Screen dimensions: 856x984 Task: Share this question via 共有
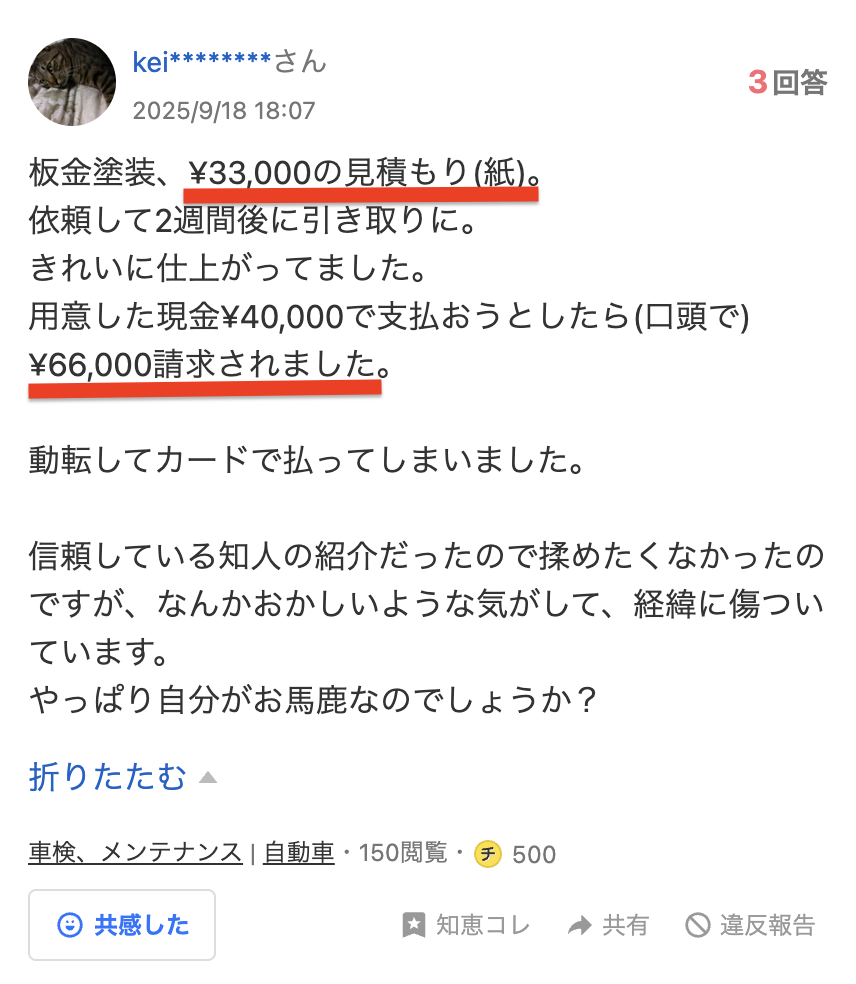608,926
